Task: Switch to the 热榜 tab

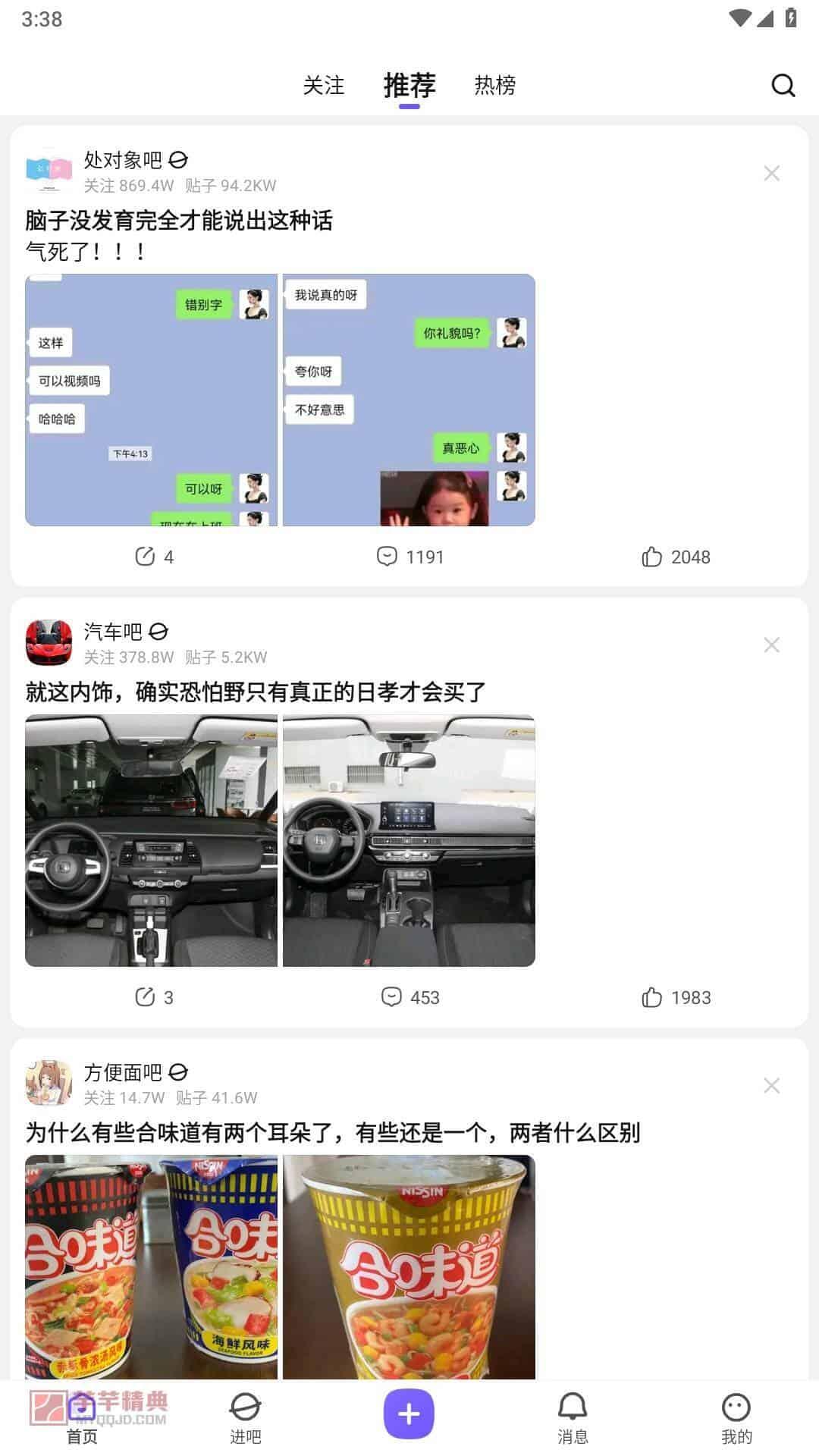Action: coord(495,85)
